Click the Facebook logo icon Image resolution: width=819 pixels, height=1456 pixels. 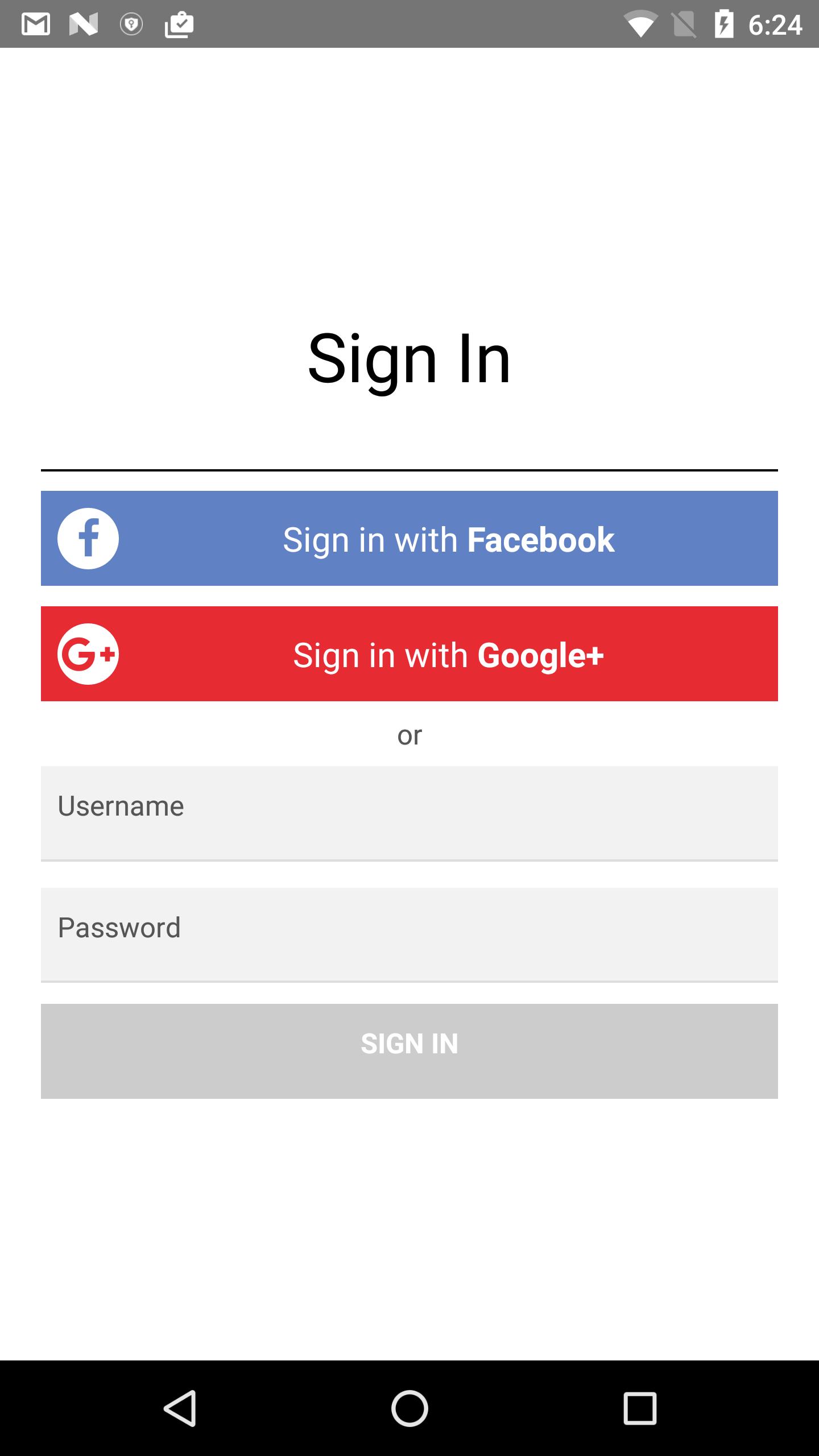(88, 538)
